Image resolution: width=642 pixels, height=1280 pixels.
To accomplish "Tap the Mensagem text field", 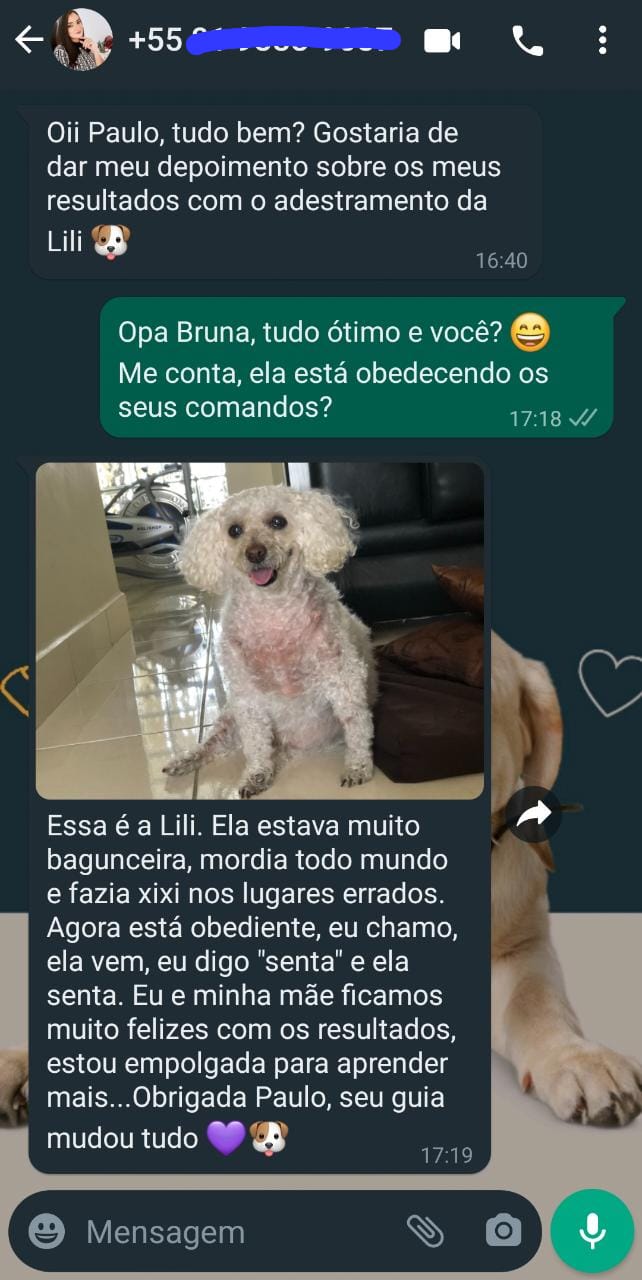I will coord(230,1232).
